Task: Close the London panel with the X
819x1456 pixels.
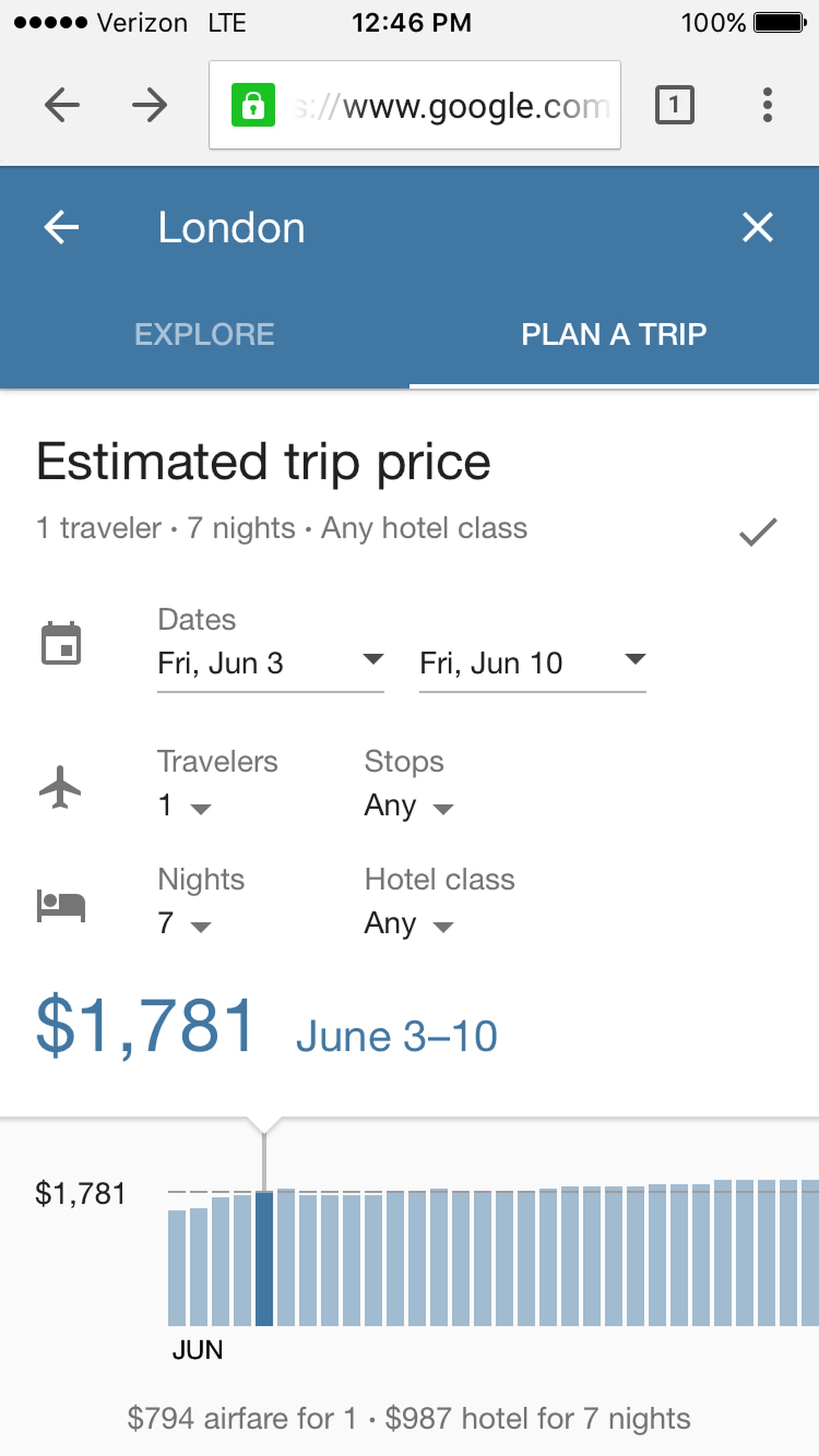Action: pos(758,227)
